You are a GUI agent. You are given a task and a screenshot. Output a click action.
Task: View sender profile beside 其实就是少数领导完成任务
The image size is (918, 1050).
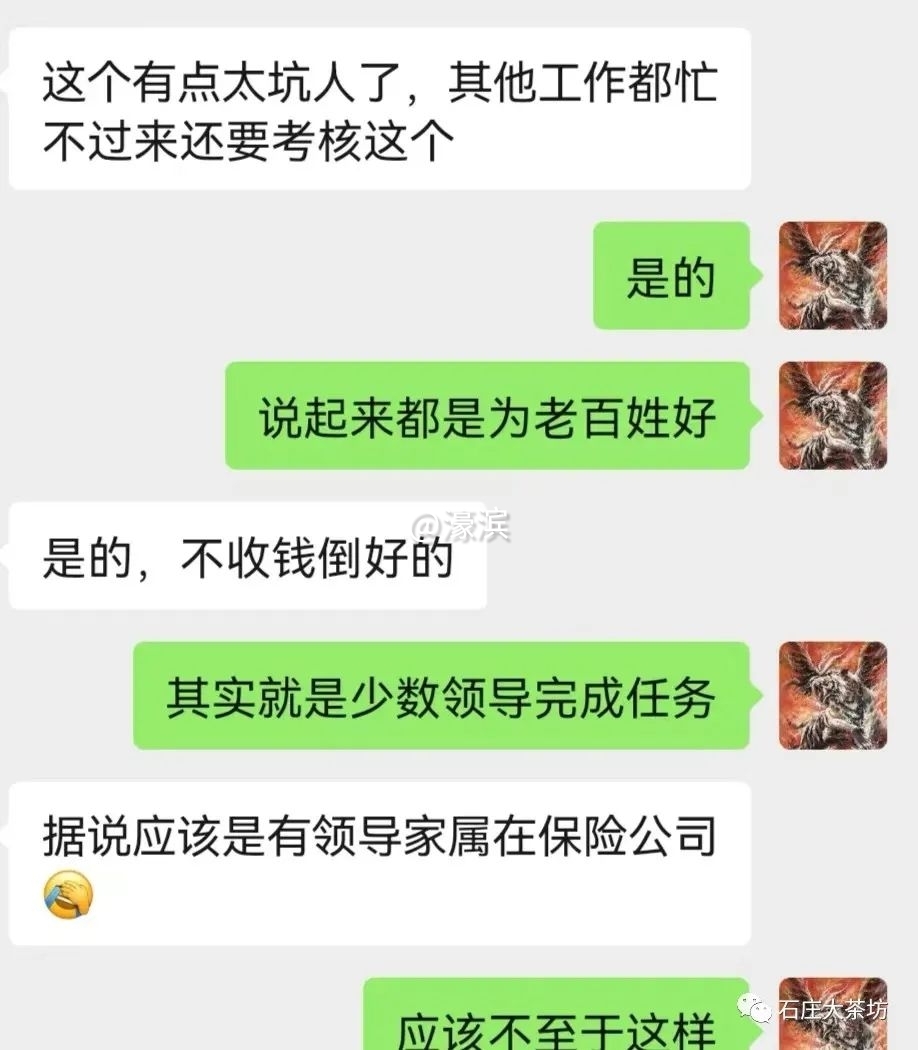click(833, 695)
